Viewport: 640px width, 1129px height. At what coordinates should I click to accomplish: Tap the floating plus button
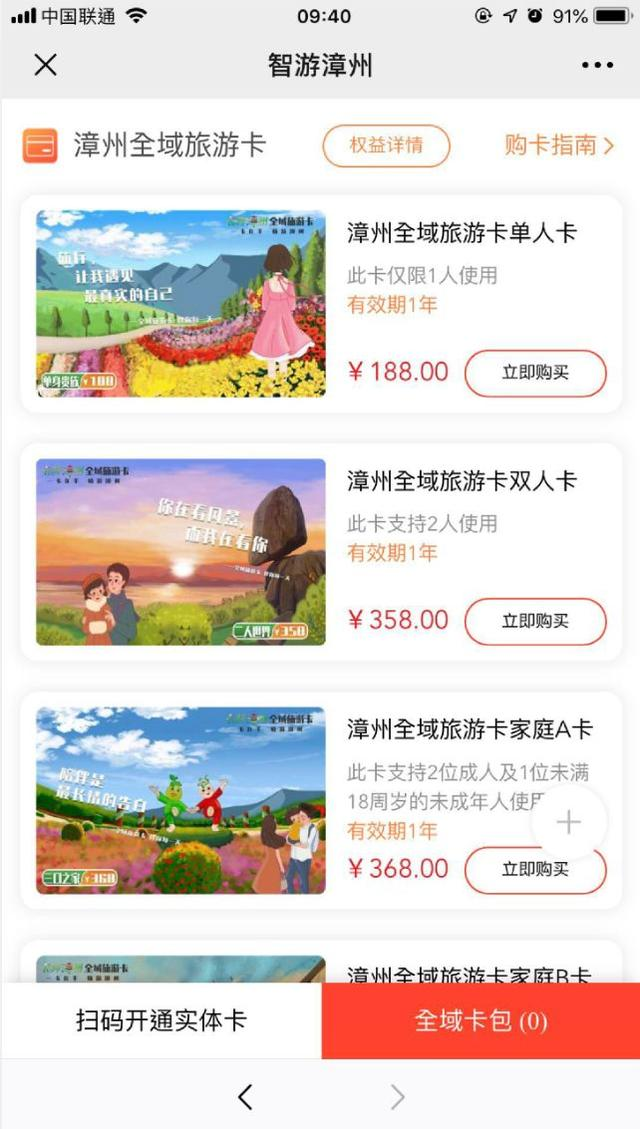coord(568,822)
